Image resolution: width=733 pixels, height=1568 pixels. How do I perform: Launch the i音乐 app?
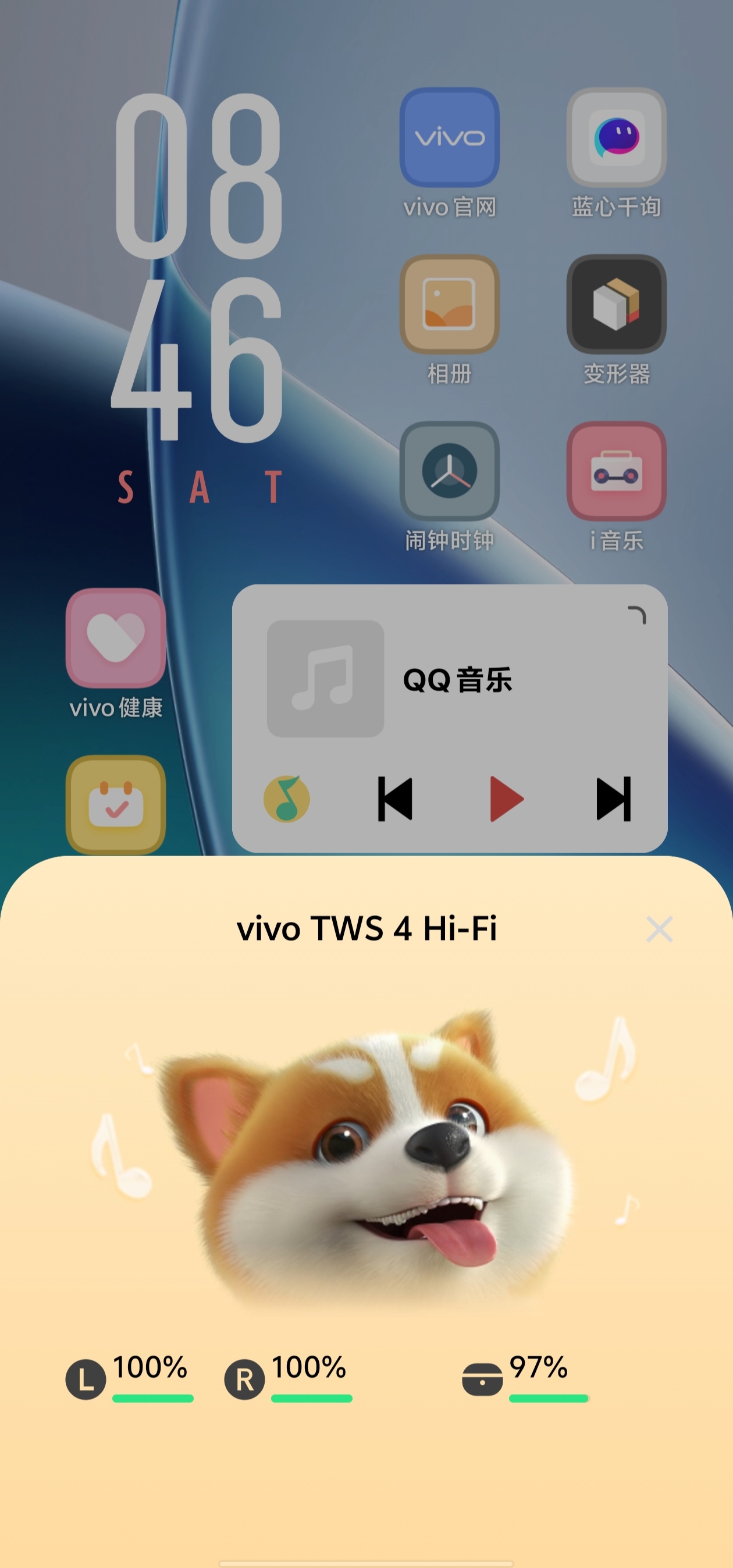(x=616, y=471)
